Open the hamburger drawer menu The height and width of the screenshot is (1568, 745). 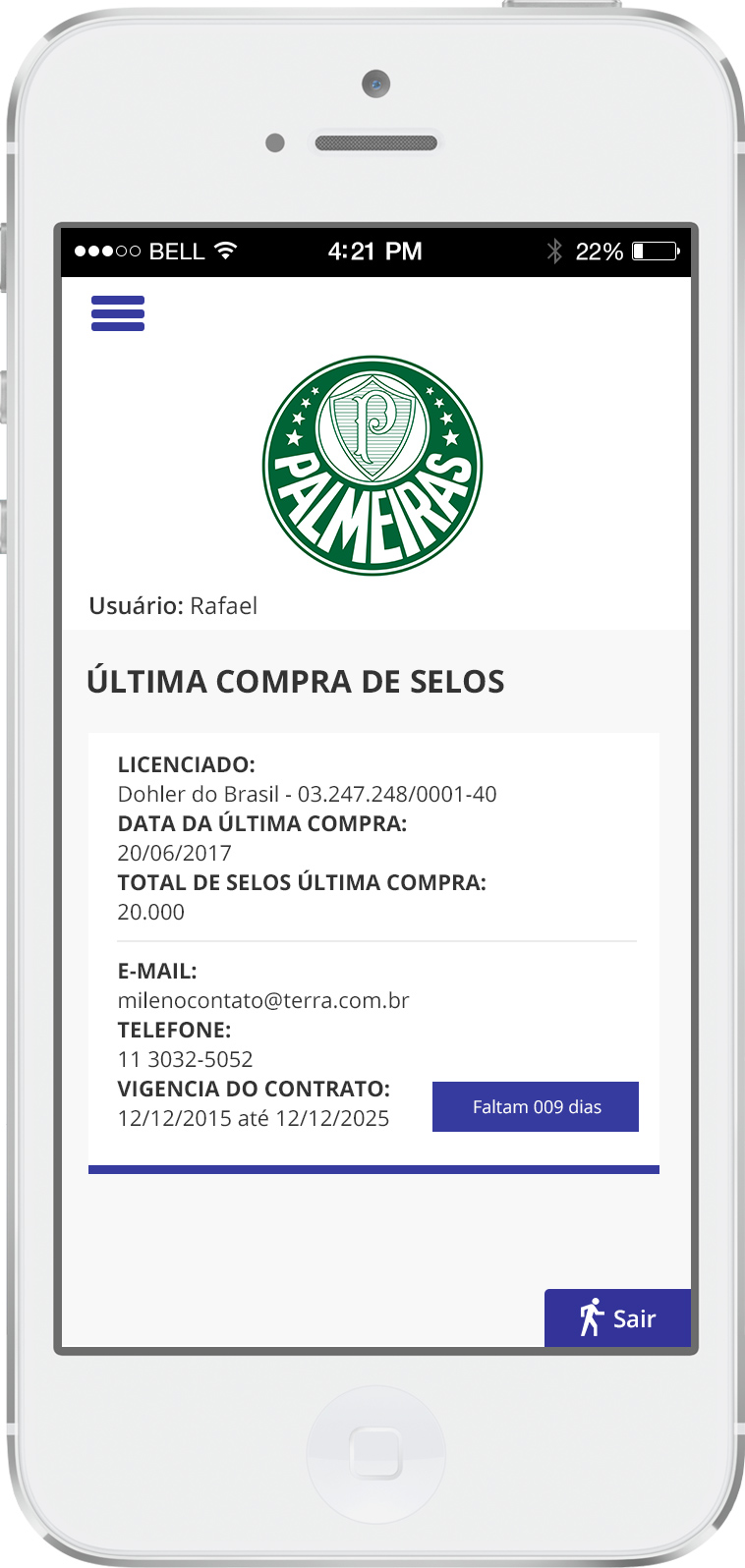(x=118, y=313)
